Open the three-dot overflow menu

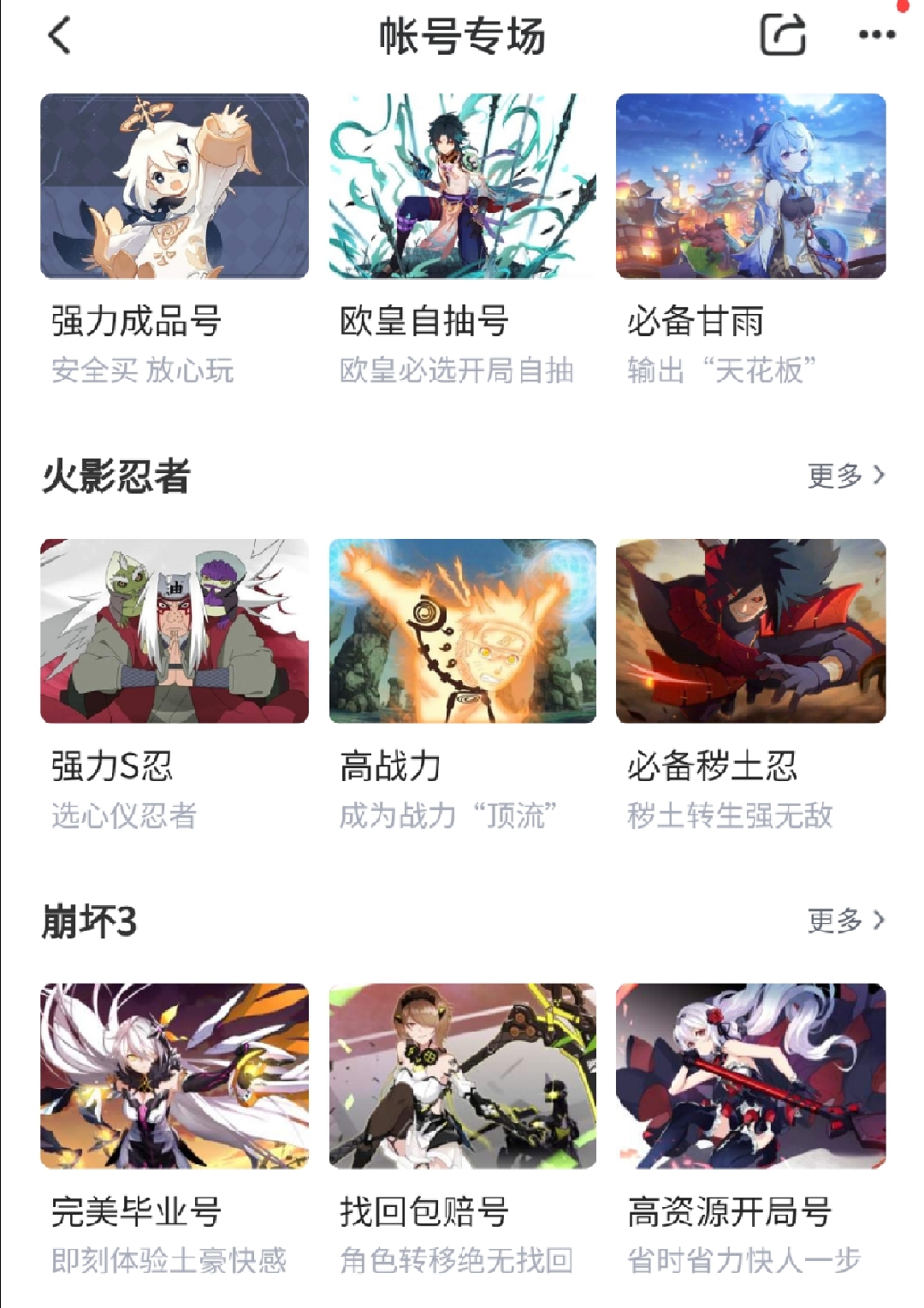click(x=876, y=36)
